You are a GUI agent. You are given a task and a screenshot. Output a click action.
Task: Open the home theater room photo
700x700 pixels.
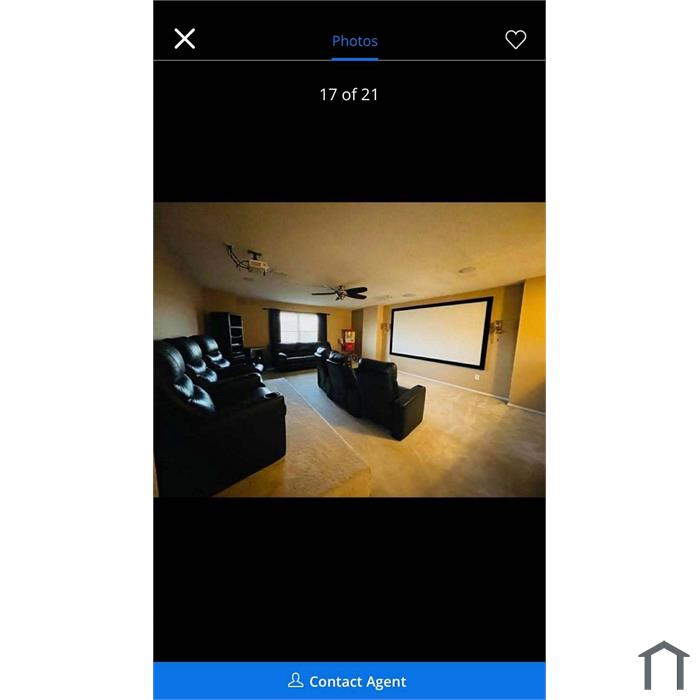pos(349,349)
